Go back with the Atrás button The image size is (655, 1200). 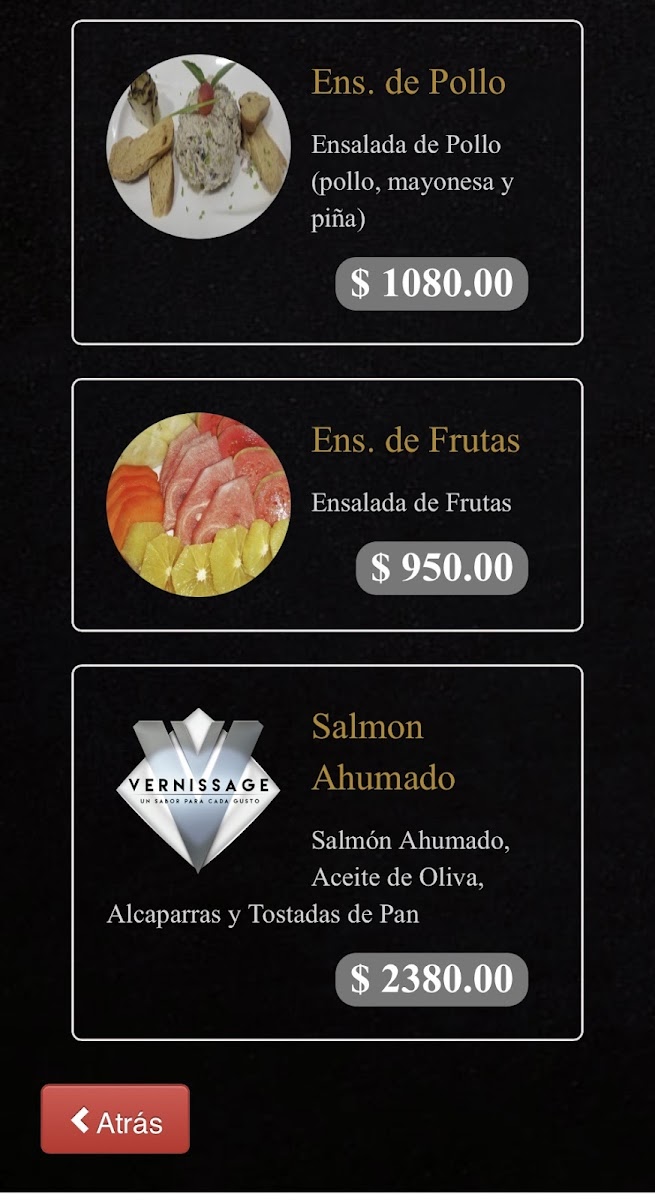coord(115,1119)
